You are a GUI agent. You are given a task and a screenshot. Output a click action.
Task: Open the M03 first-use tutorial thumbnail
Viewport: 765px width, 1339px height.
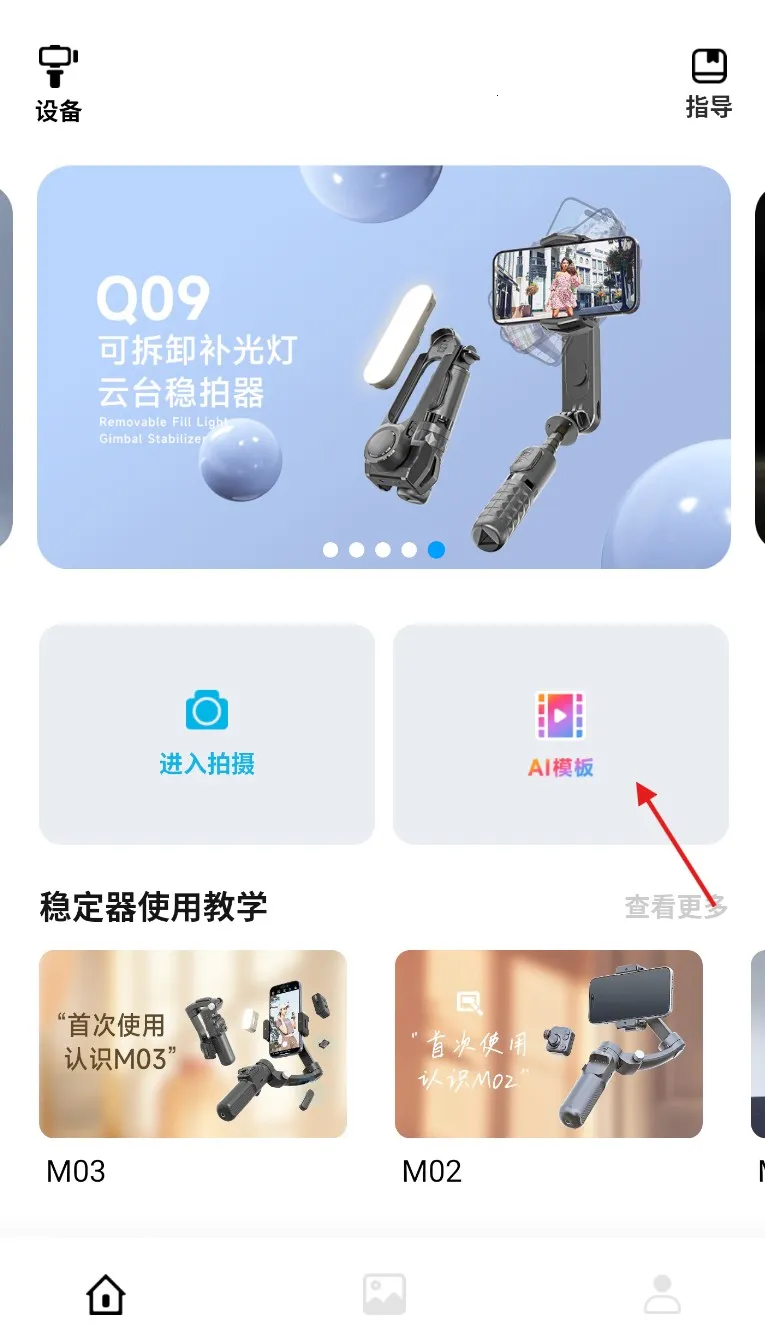193,1045
